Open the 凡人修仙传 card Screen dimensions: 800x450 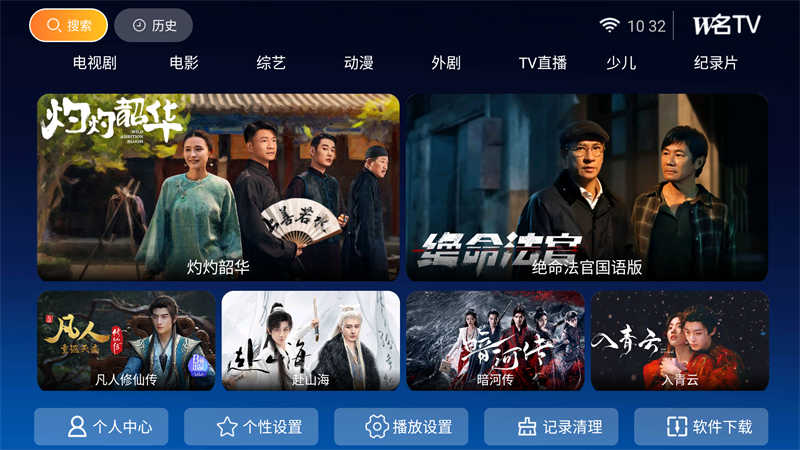coord(126,340)
